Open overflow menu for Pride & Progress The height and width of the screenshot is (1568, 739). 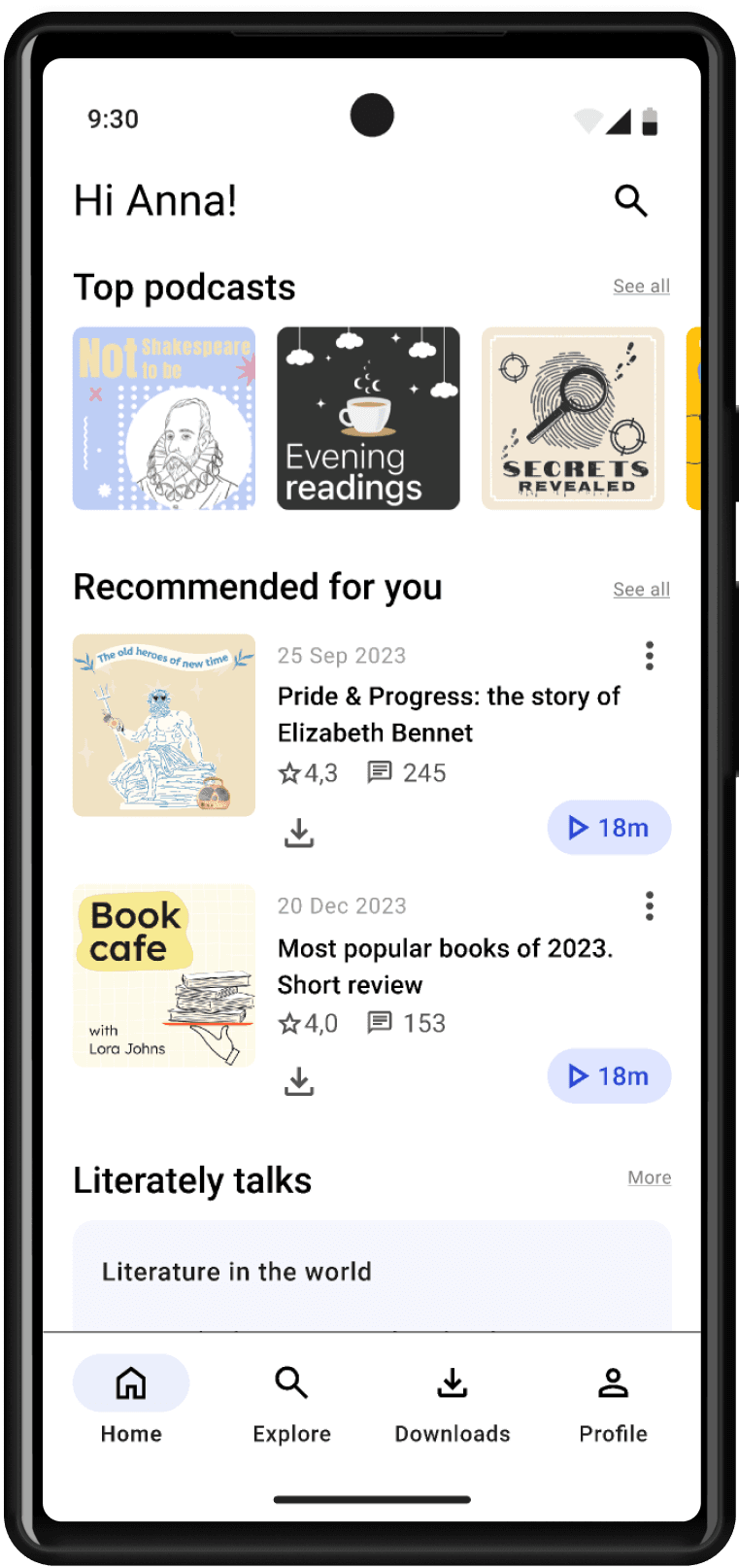coord(650,656)
